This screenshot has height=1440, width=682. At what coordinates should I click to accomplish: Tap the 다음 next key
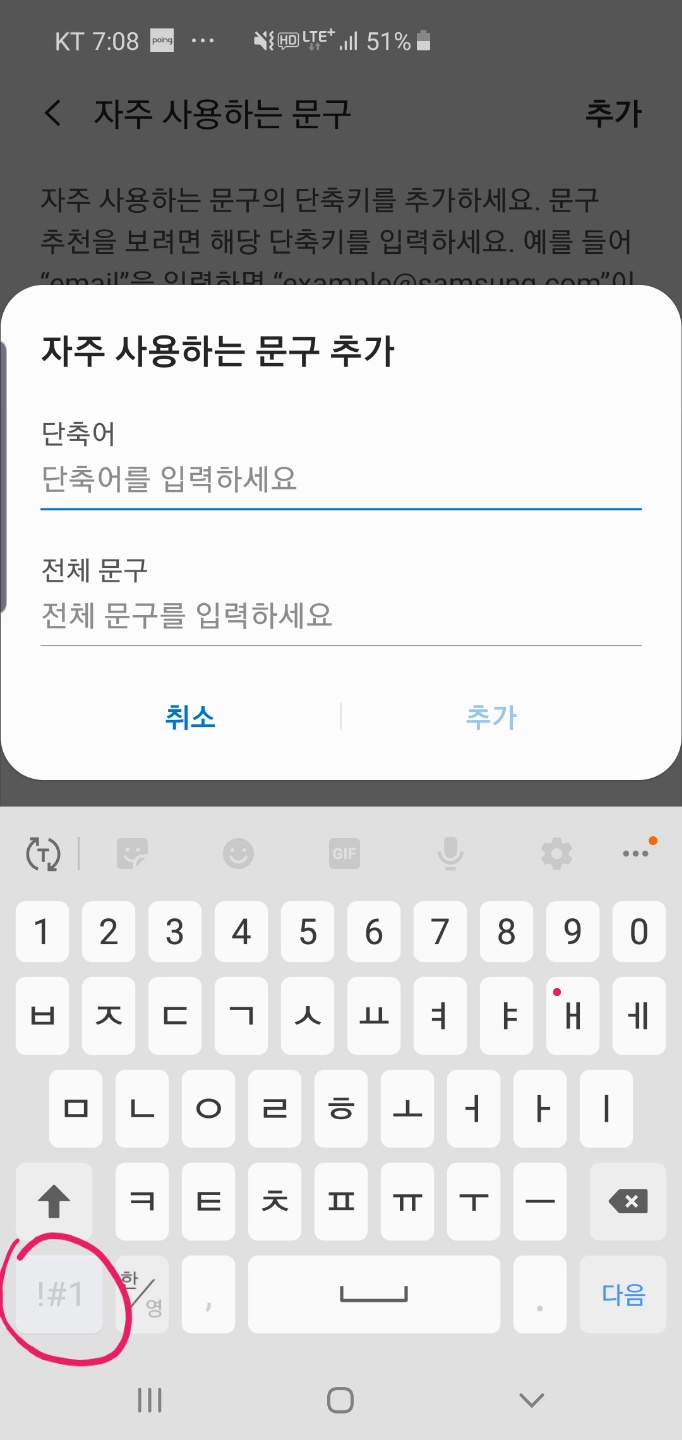point(623,1294)
